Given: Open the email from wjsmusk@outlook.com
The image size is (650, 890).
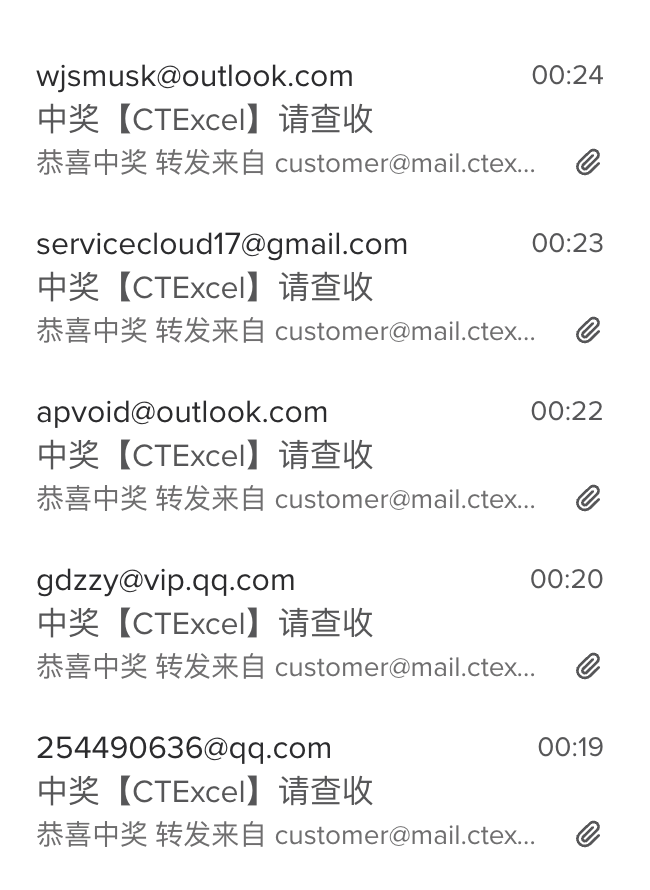Looking at the screenshot, I should pos(300,119).
